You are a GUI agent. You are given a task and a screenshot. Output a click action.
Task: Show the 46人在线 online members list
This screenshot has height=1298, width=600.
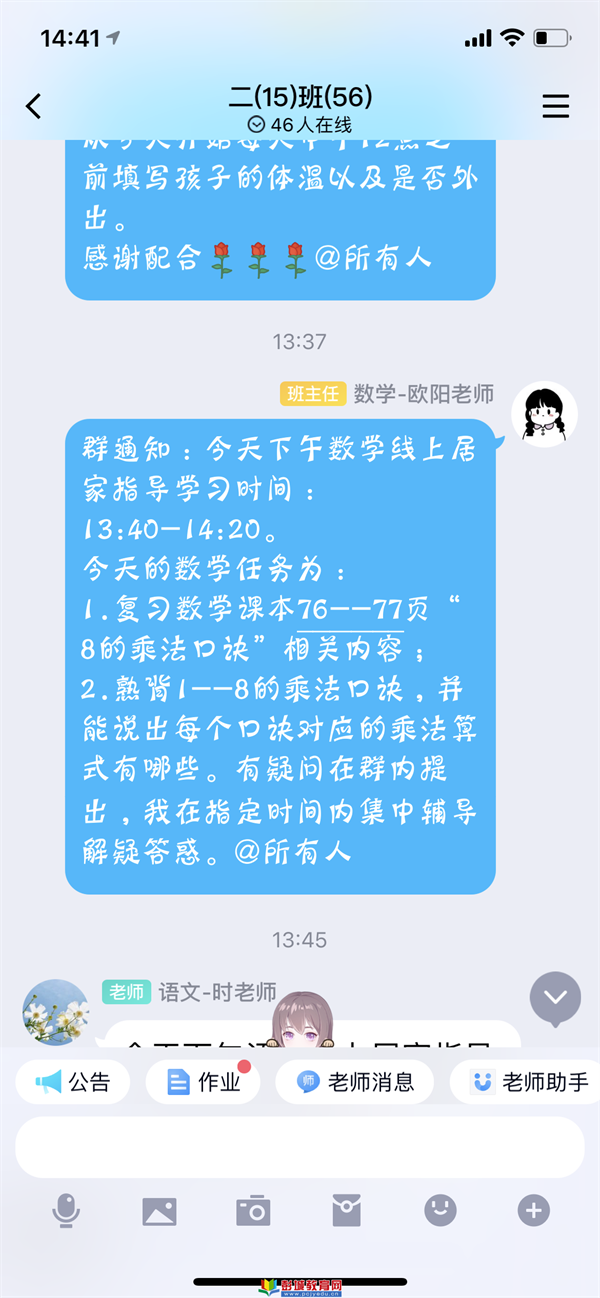(x=300, y=125)
